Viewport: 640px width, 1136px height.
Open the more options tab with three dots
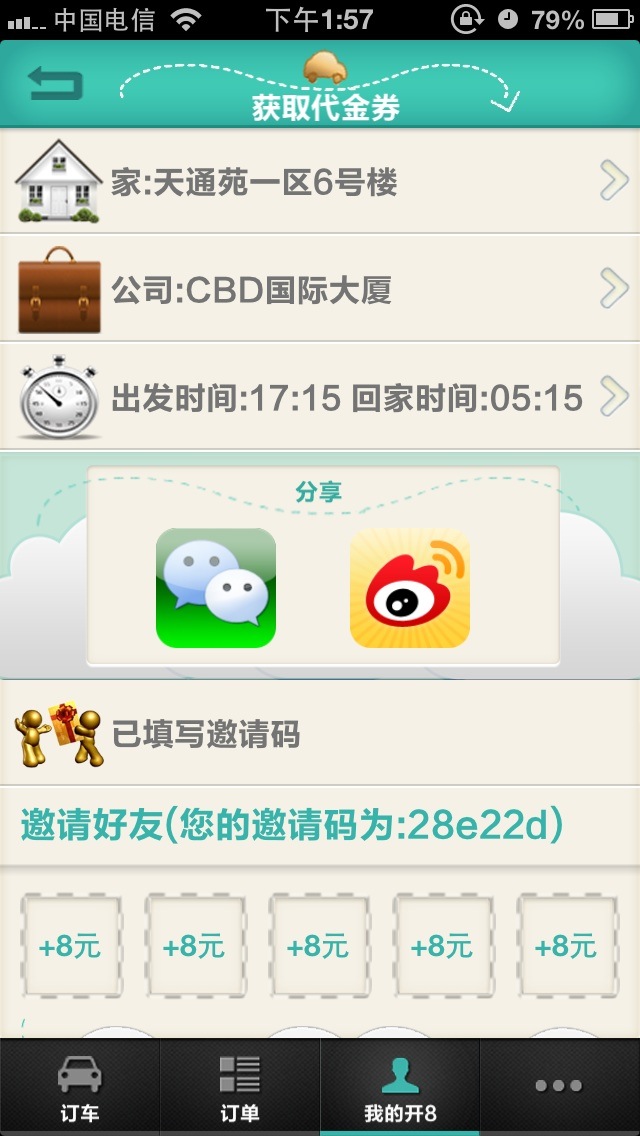point(558,1087)
